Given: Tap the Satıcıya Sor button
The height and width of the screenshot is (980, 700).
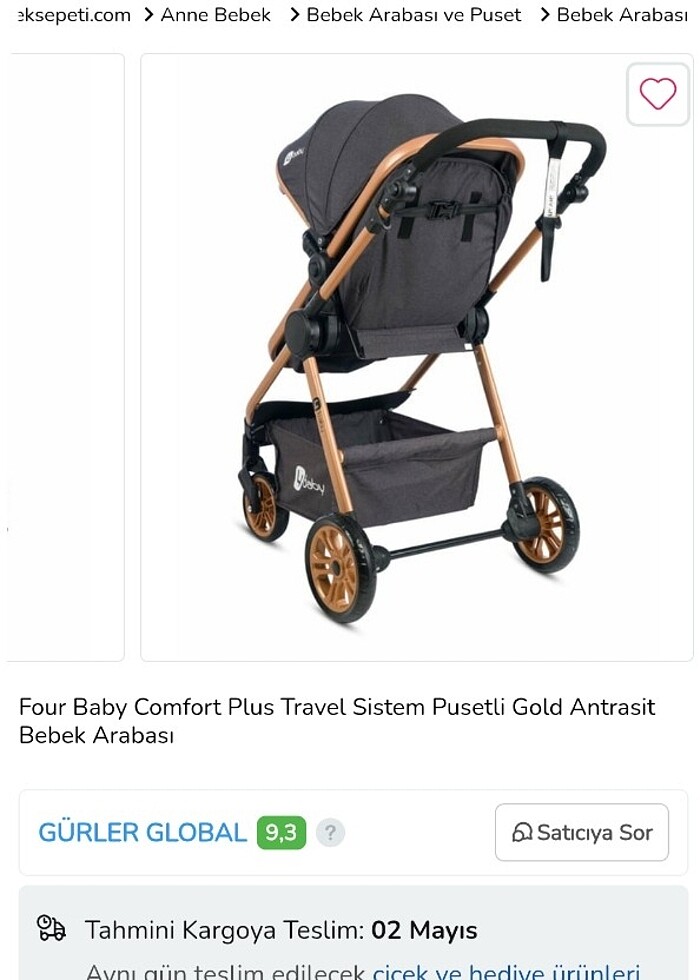Looking at the screenshot, I should point(582,833).
